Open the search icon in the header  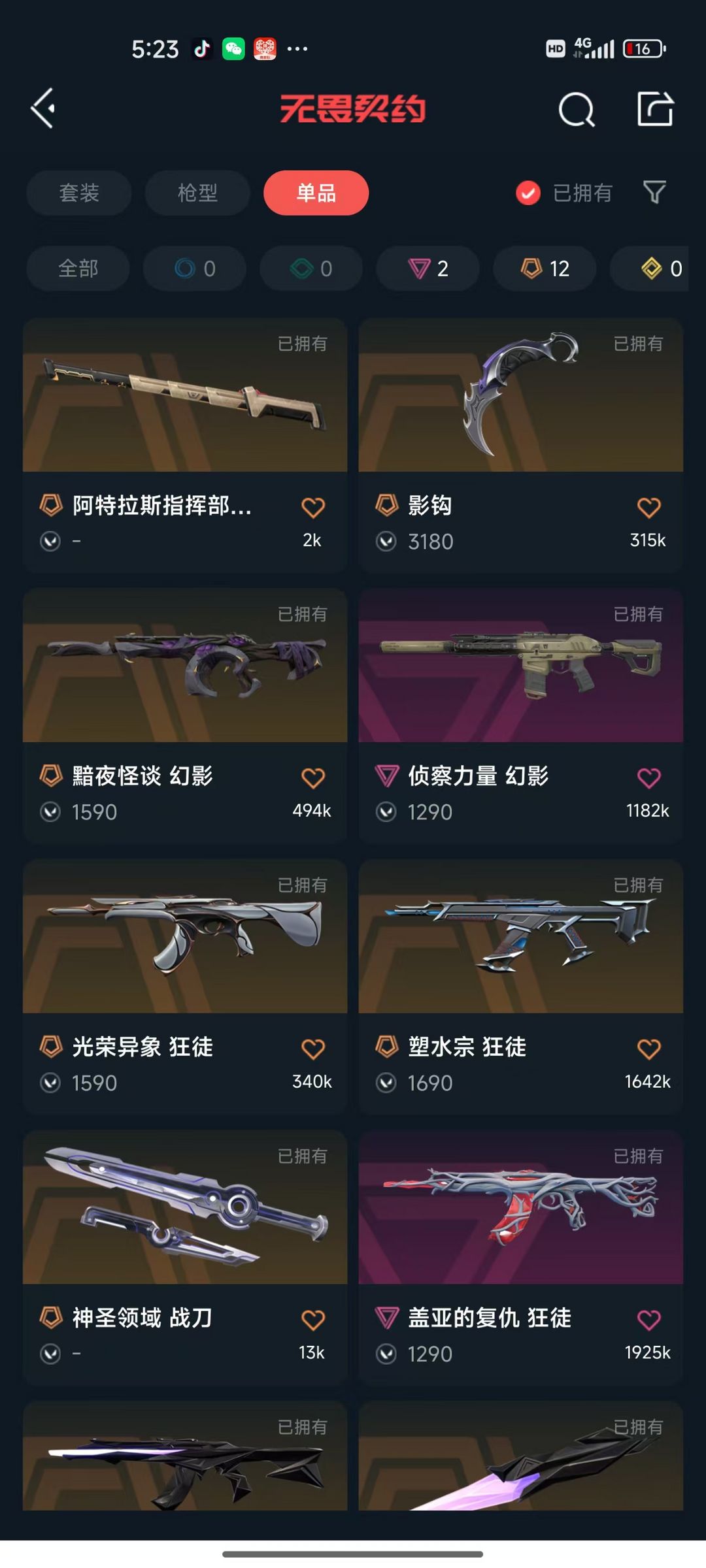pyautogui.click(x=576, y=109)
